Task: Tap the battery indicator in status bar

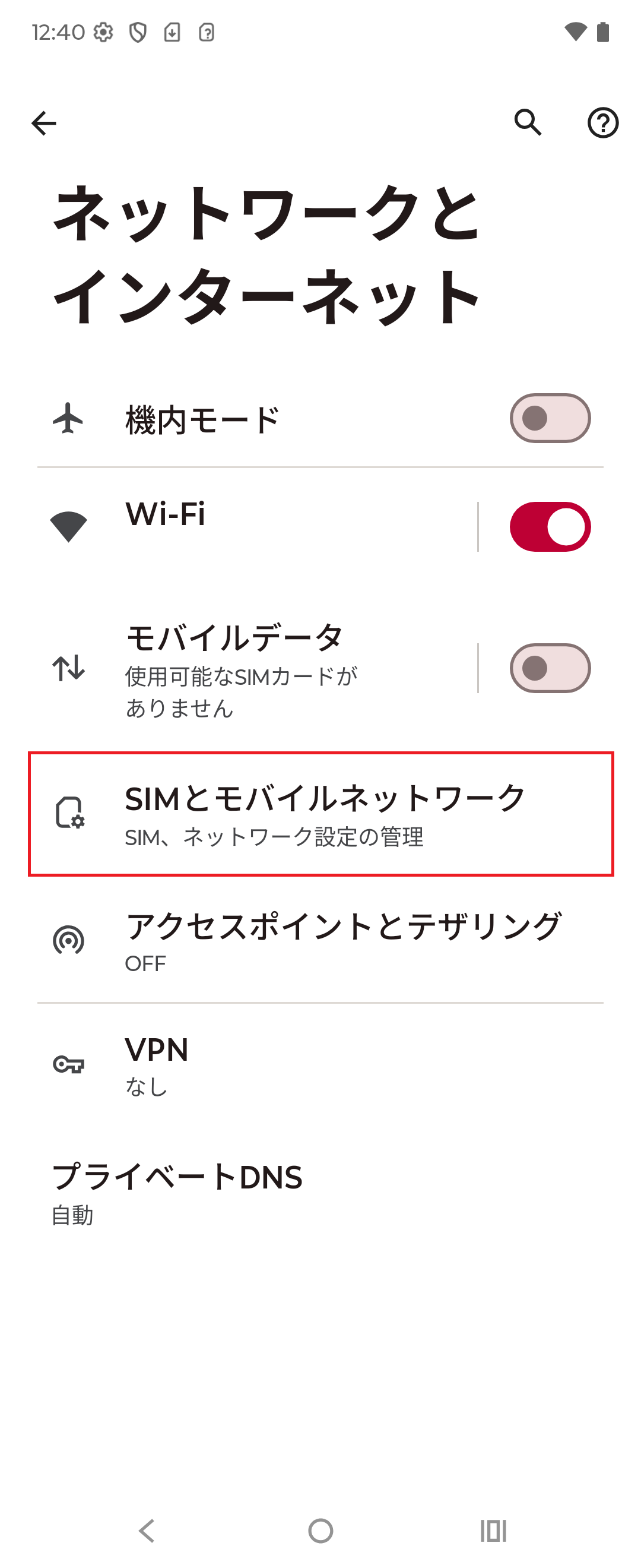Action: [x=602, y=33]
